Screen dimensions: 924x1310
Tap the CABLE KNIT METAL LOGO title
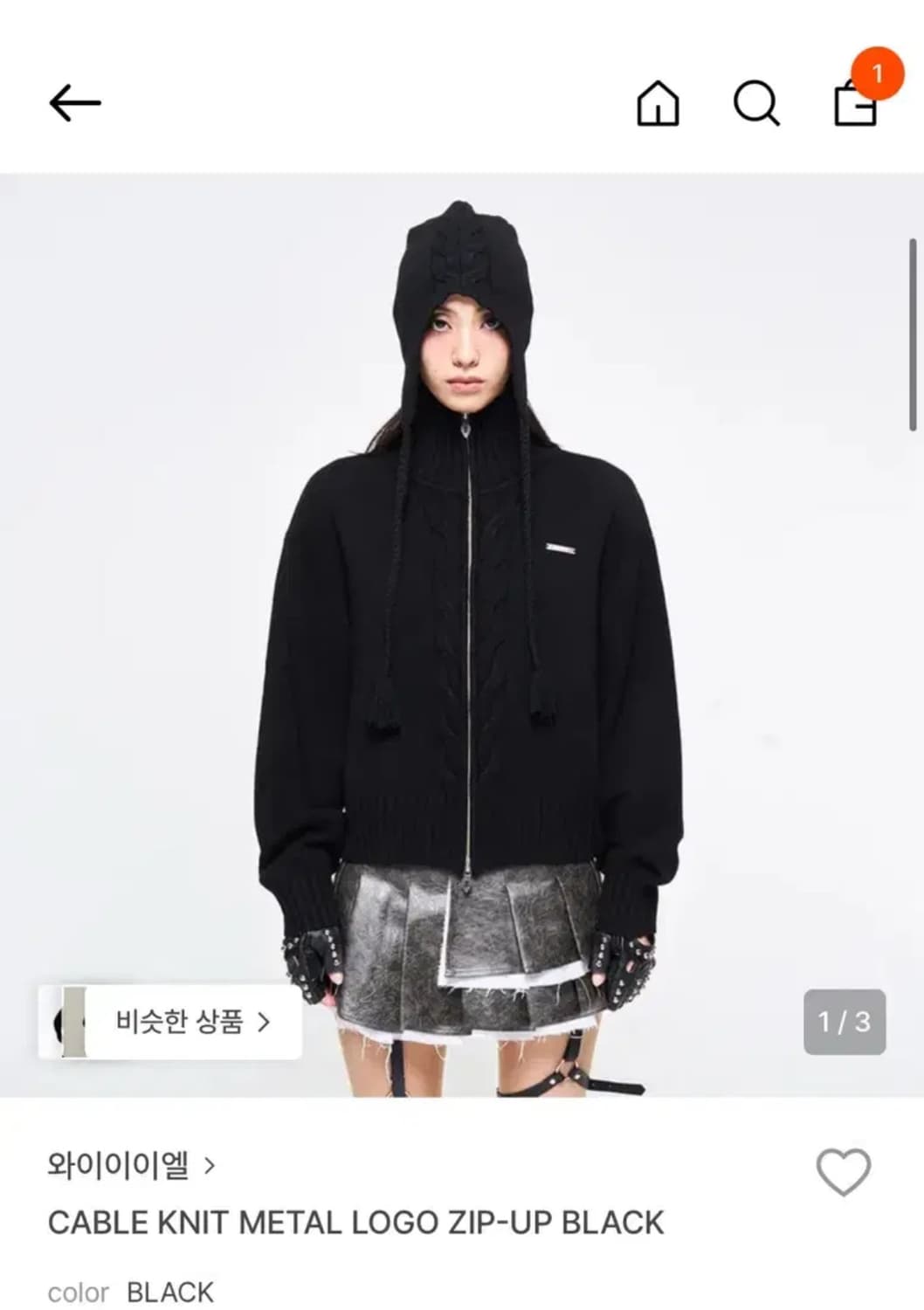(358, 1223)
